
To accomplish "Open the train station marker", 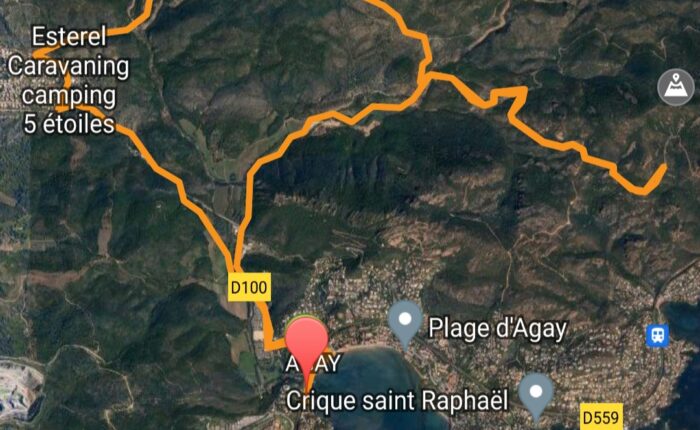I will pos(657,334).
